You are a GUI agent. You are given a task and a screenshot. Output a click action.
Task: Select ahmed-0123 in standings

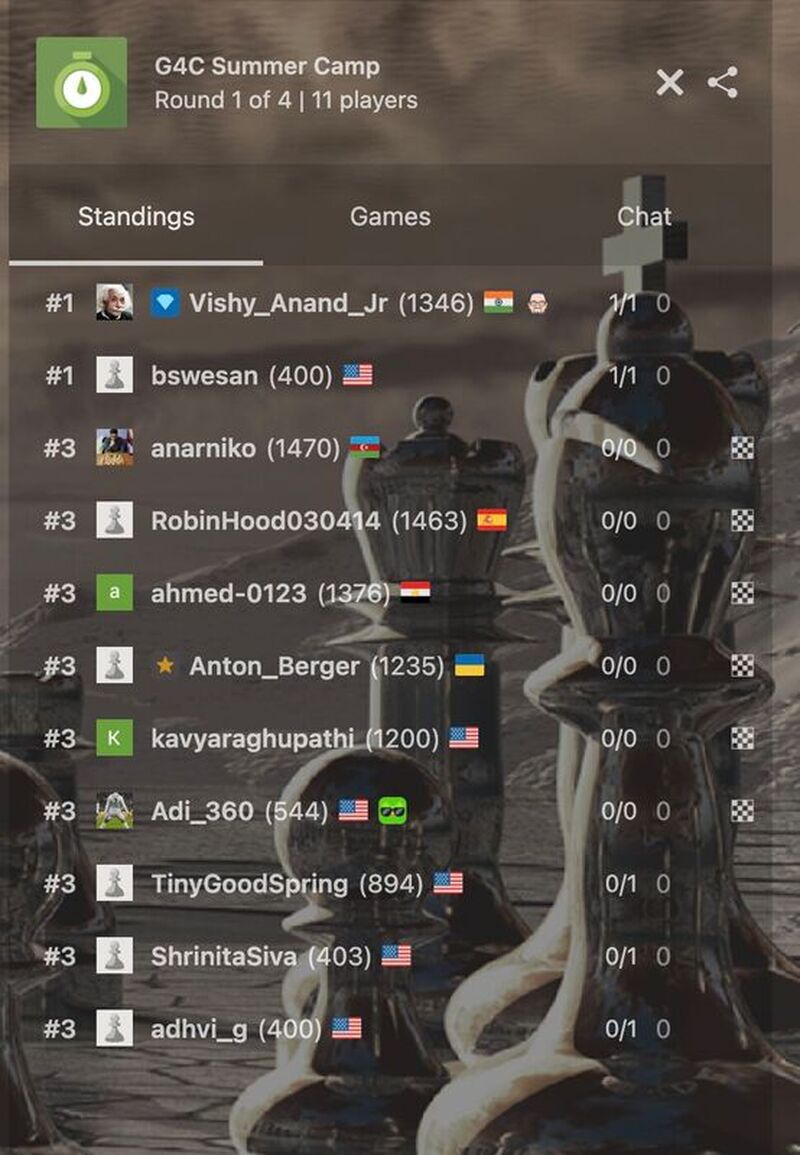tap(228, 593)
